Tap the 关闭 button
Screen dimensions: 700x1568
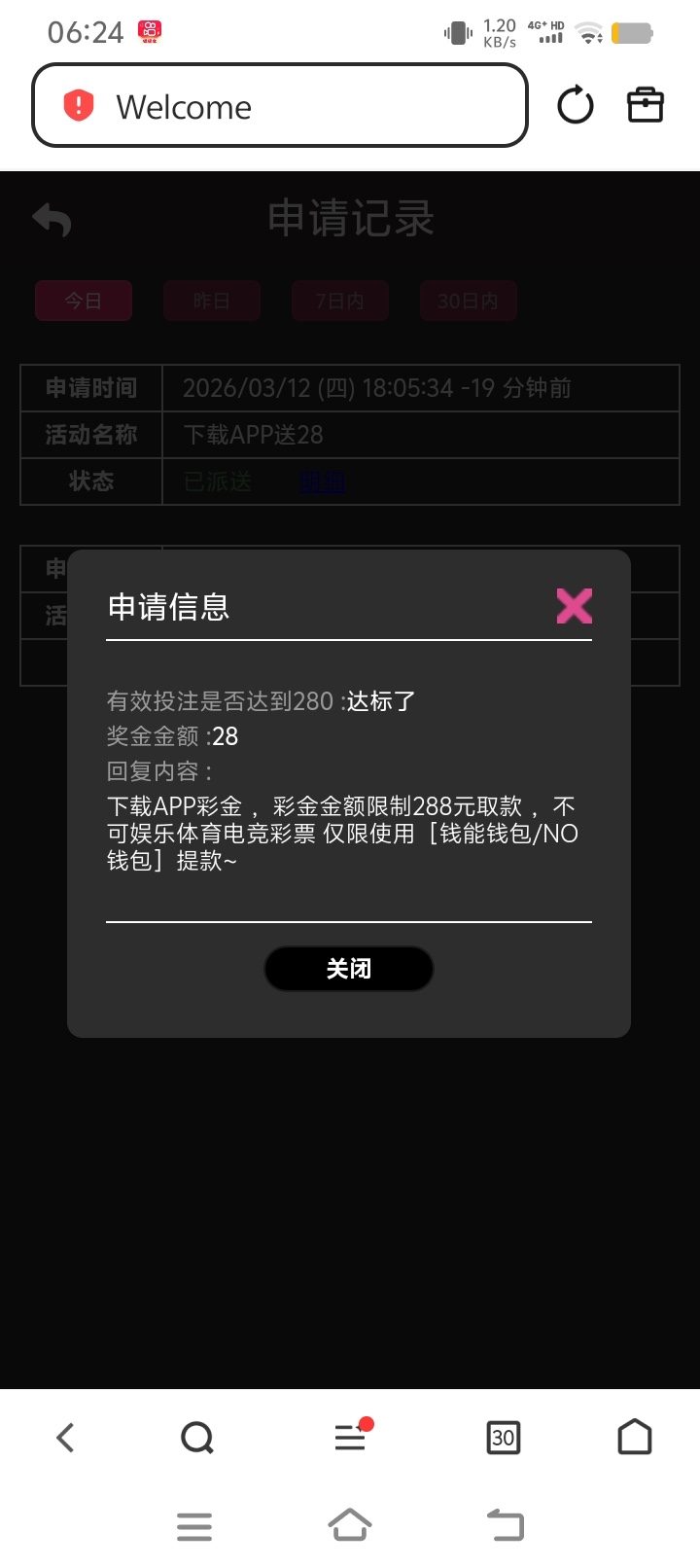coord(349,969)
